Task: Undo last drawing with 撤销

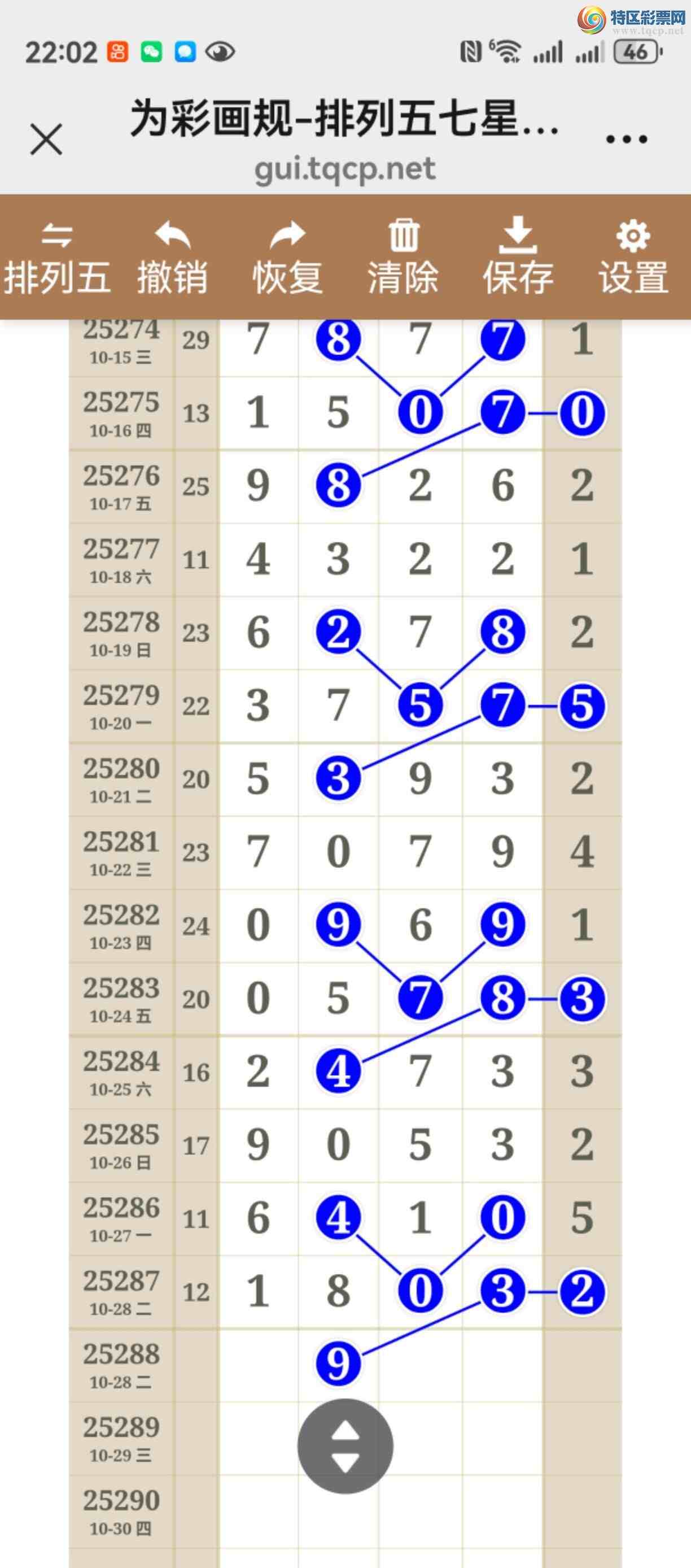Action: pos(172,259)
